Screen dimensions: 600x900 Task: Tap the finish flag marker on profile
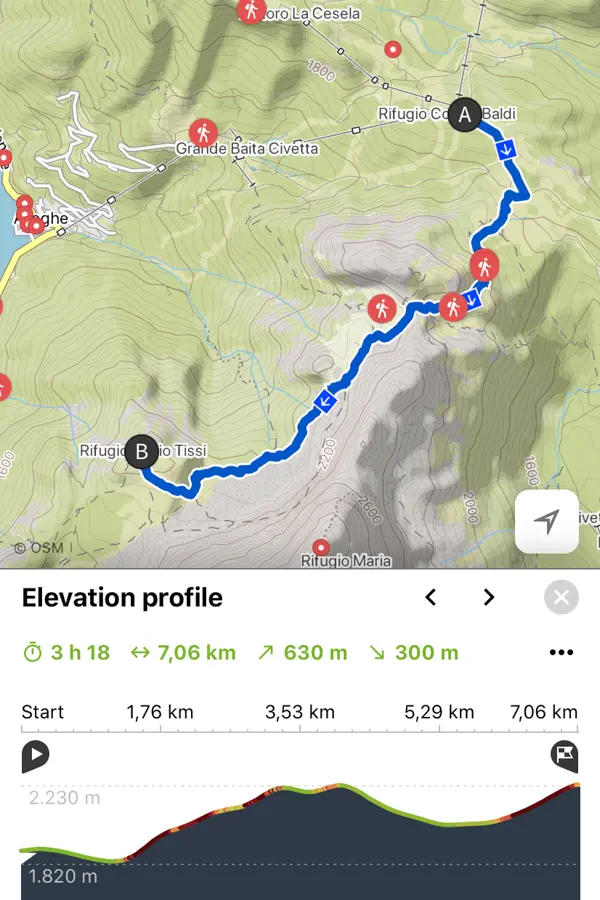(x=564, y=755)
